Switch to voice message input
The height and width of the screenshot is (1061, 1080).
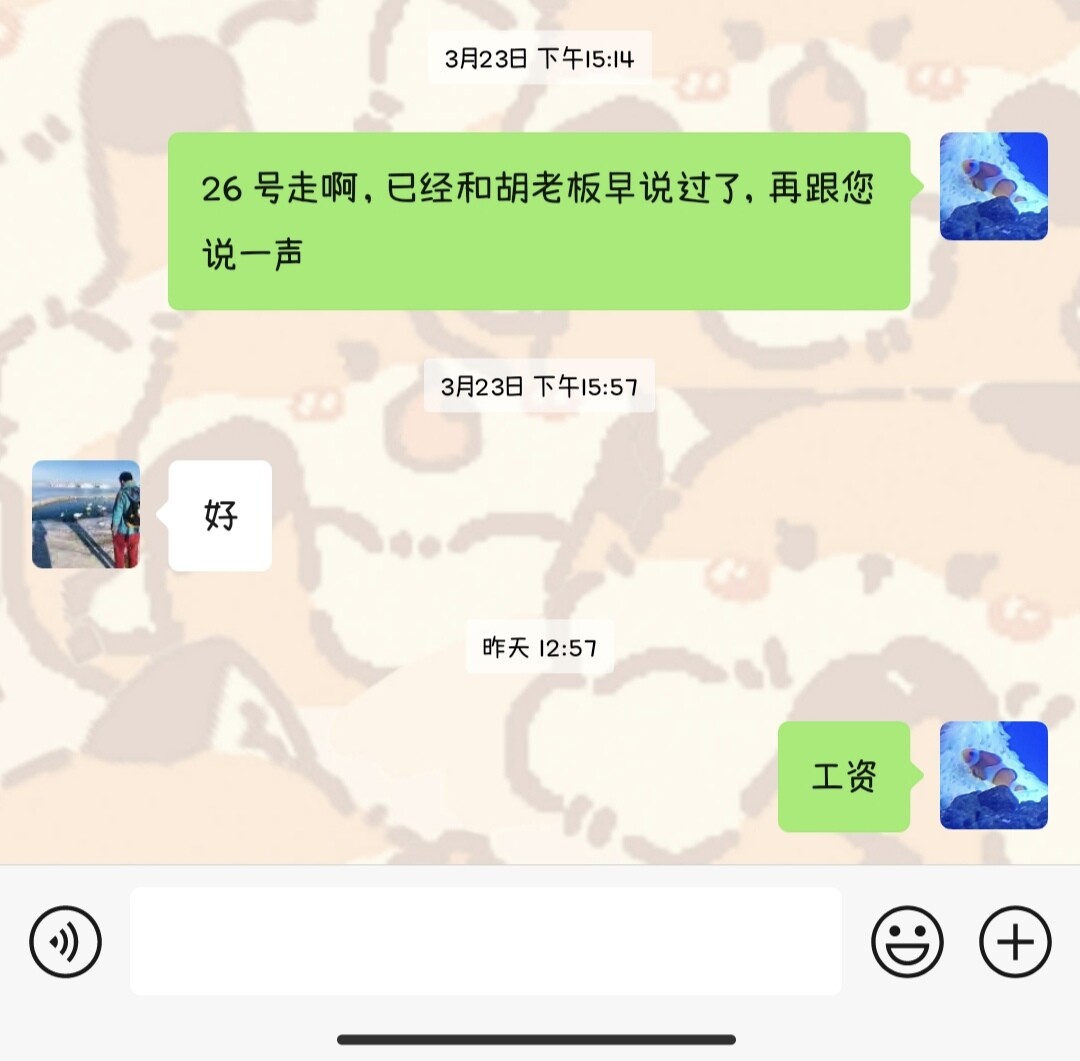pos(66,941)
